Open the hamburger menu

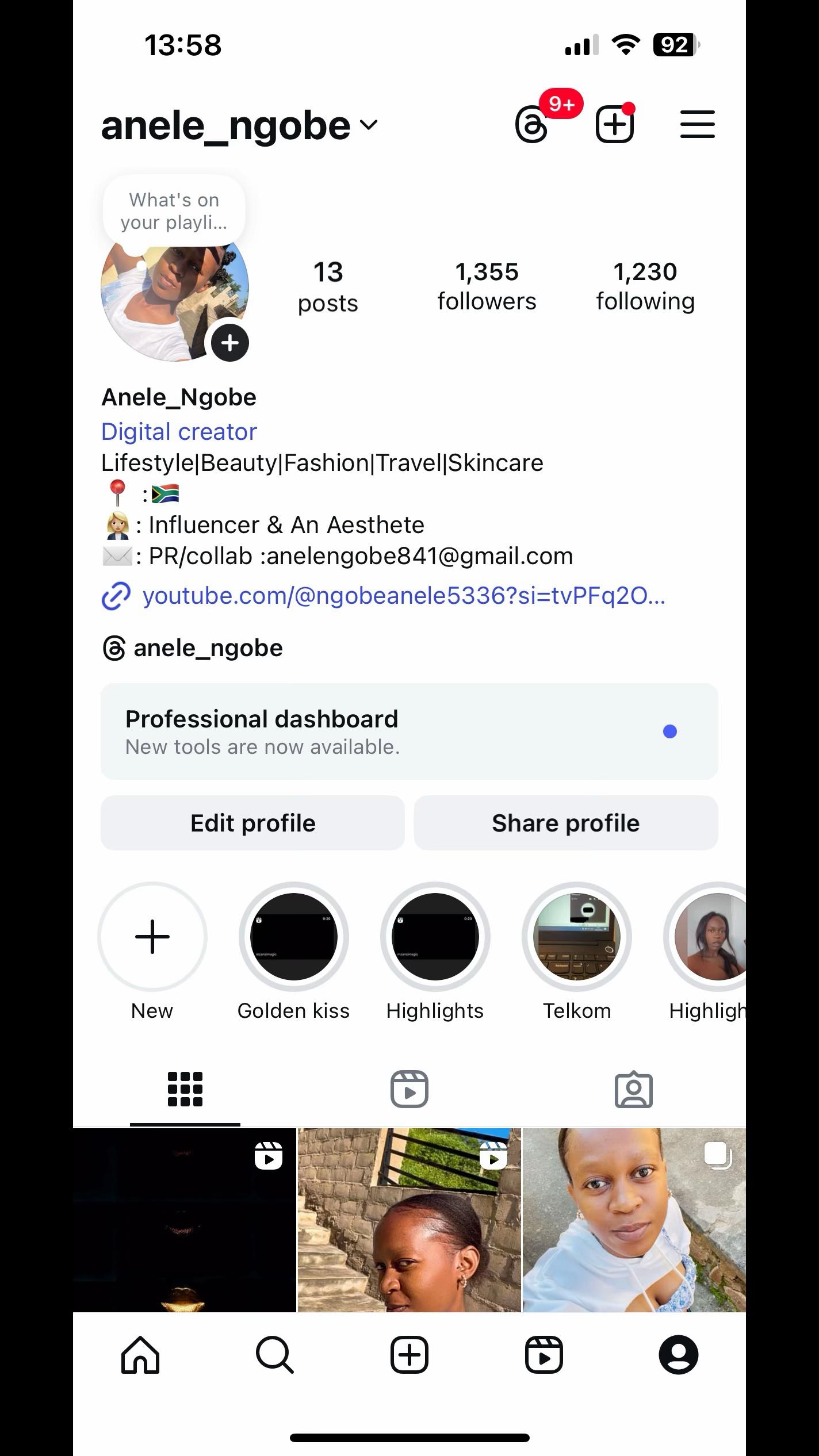pos(697,125)
